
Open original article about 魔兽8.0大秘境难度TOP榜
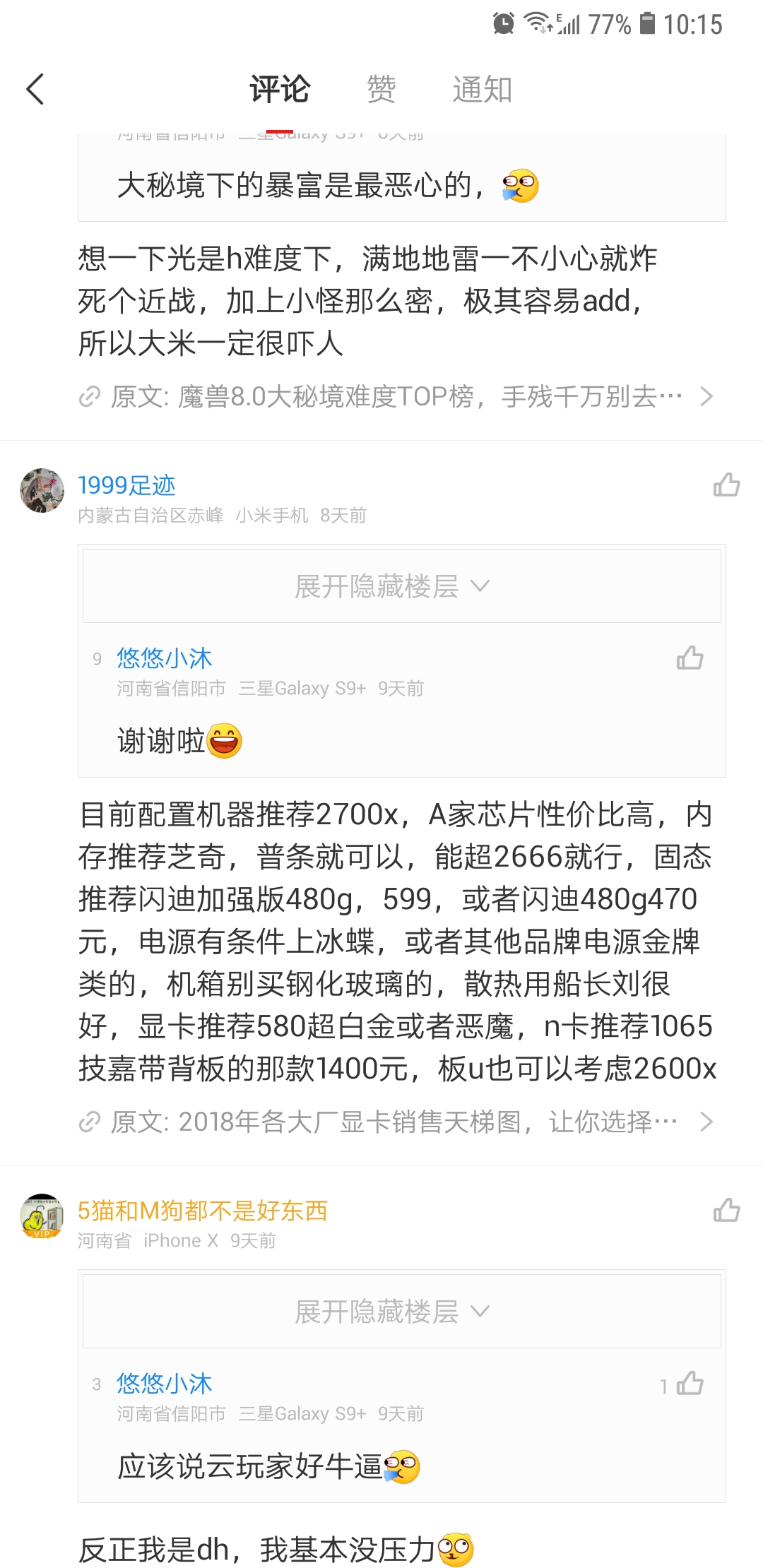[396, 397]
